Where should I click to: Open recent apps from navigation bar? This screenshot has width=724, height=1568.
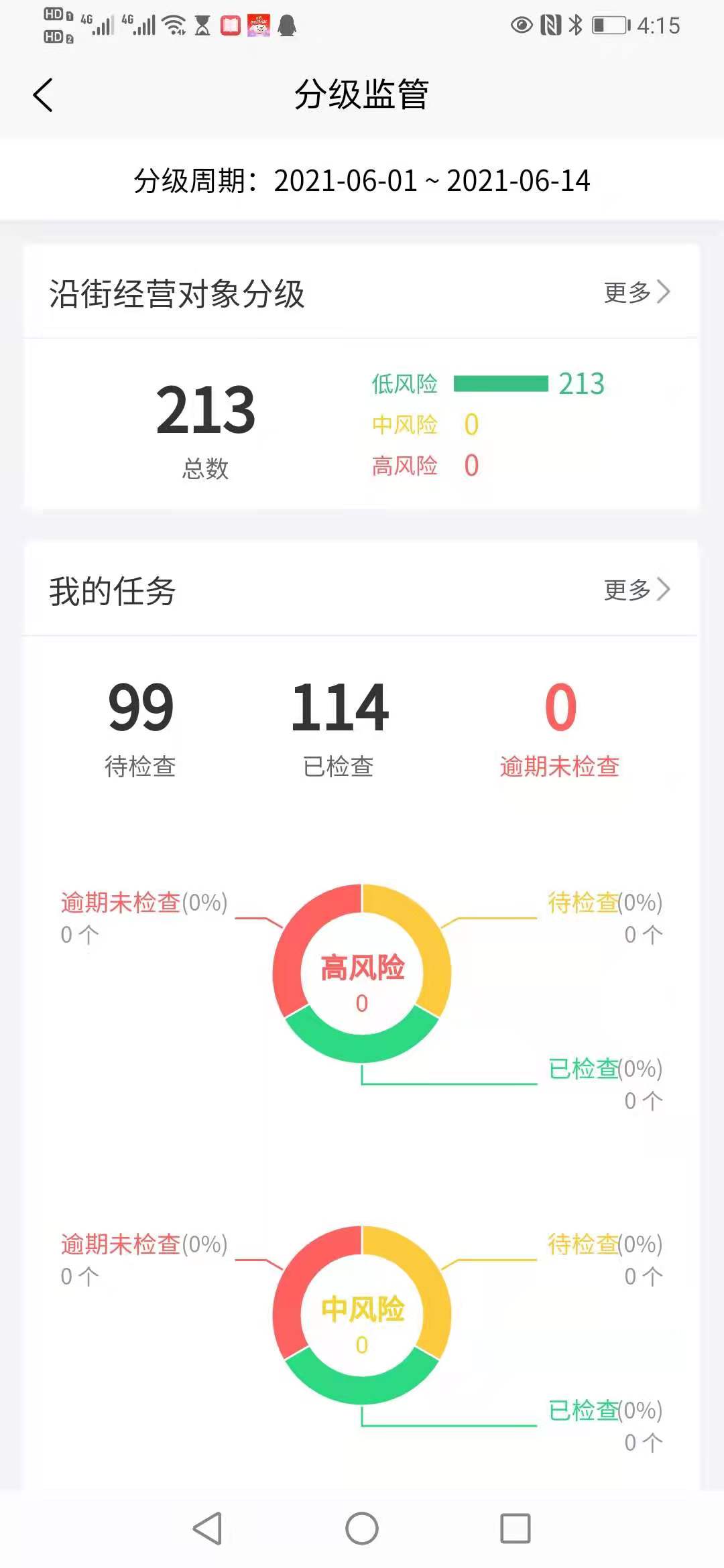pos(516,1528)
